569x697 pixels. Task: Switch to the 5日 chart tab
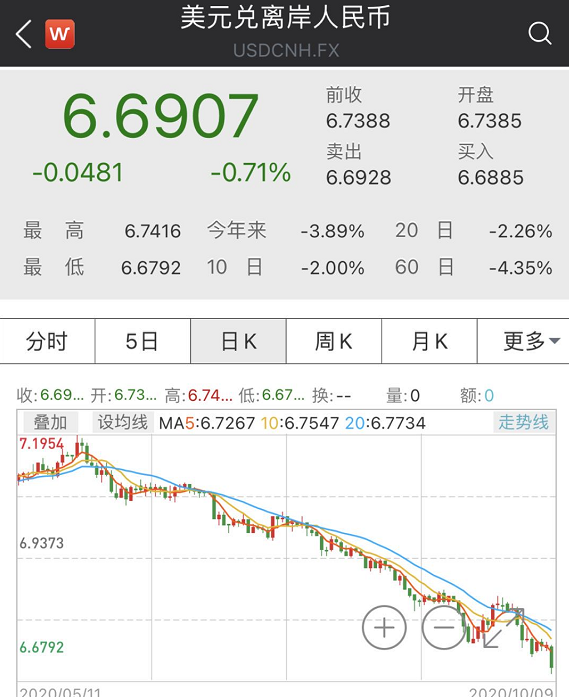pos(143,341)
